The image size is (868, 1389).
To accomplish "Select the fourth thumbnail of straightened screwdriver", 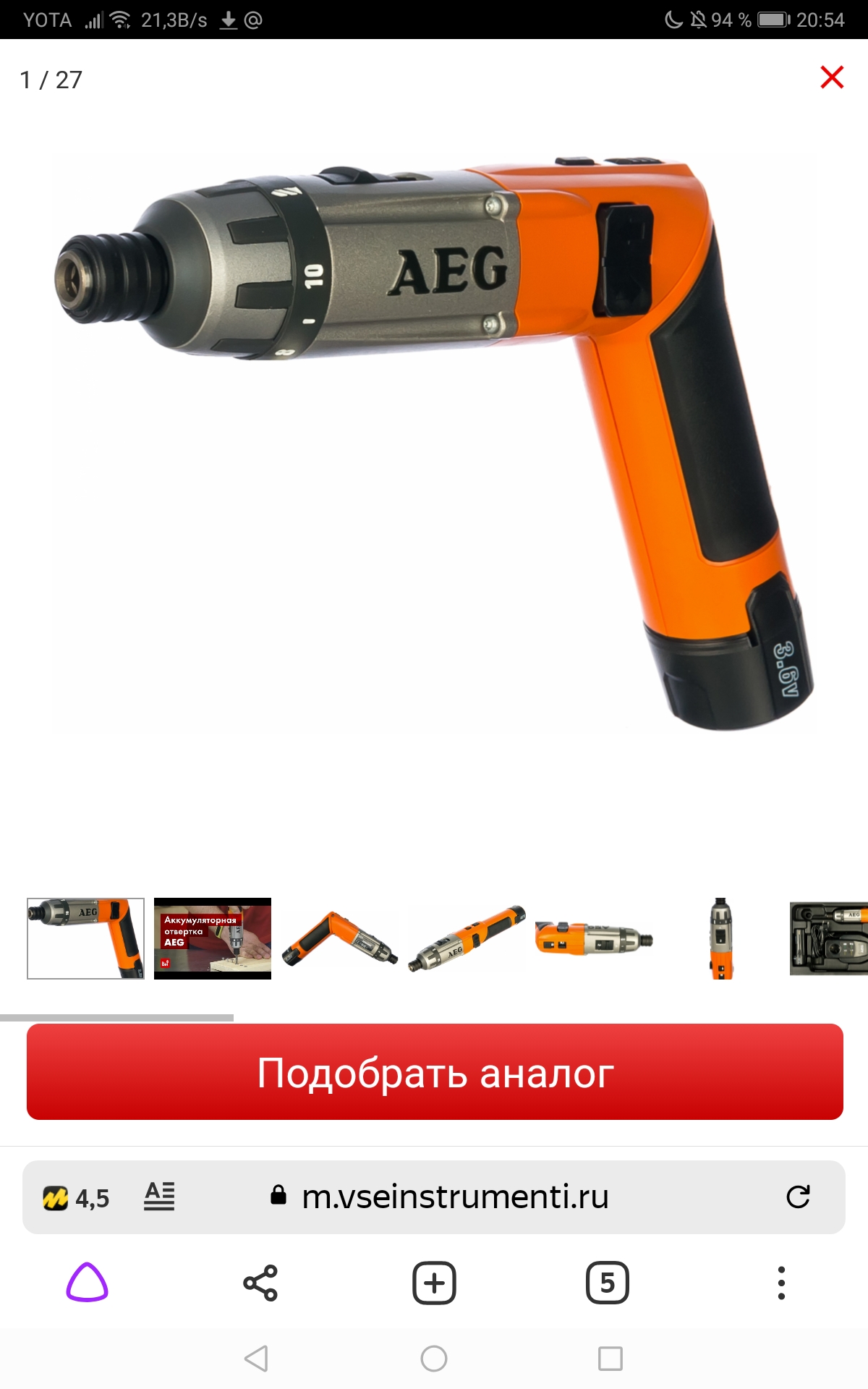I will [467, 938].
